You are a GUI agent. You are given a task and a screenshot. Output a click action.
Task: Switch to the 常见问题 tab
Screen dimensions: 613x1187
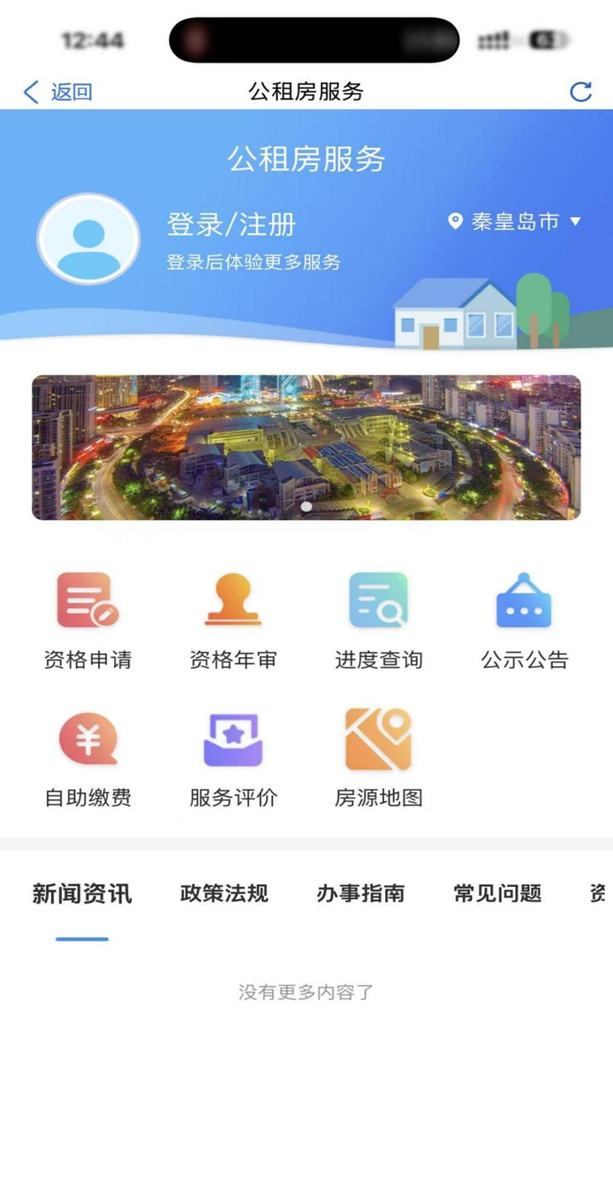[497, 894]
